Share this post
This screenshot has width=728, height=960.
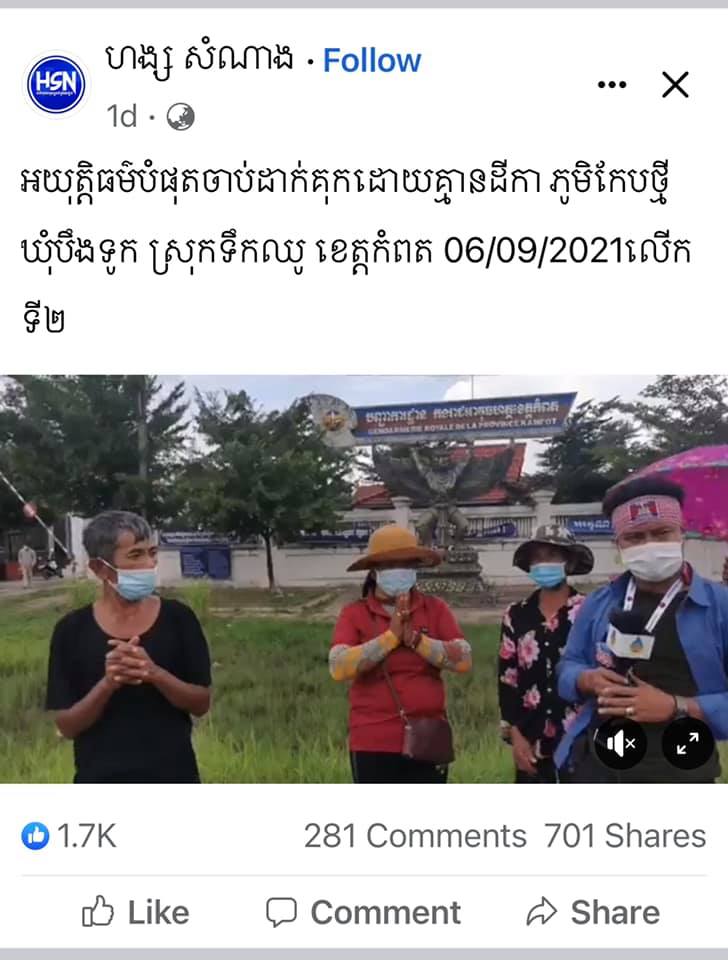tap(593, 912)
